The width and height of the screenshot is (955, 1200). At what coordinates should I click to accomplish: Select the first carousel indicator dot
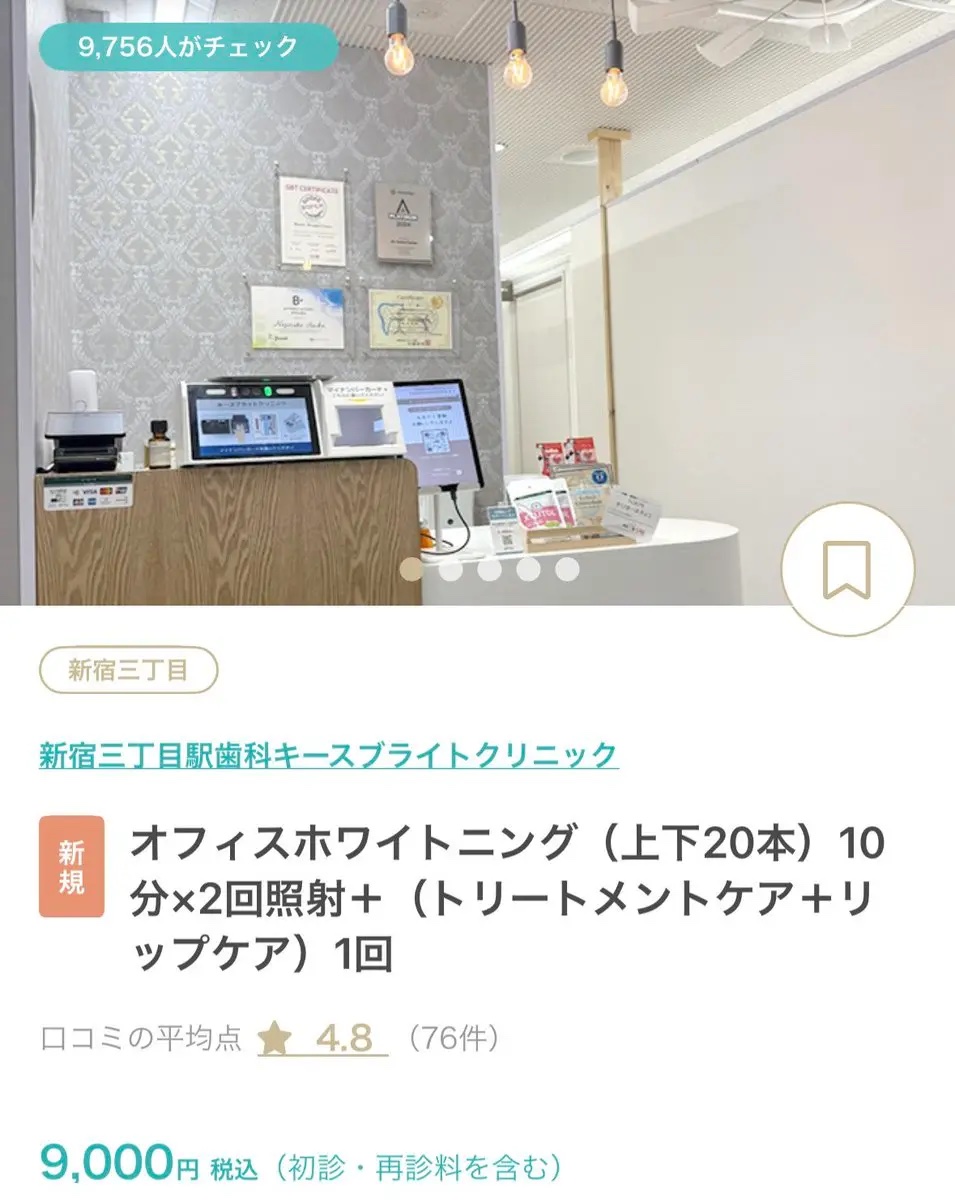click(x=410, y=568)
